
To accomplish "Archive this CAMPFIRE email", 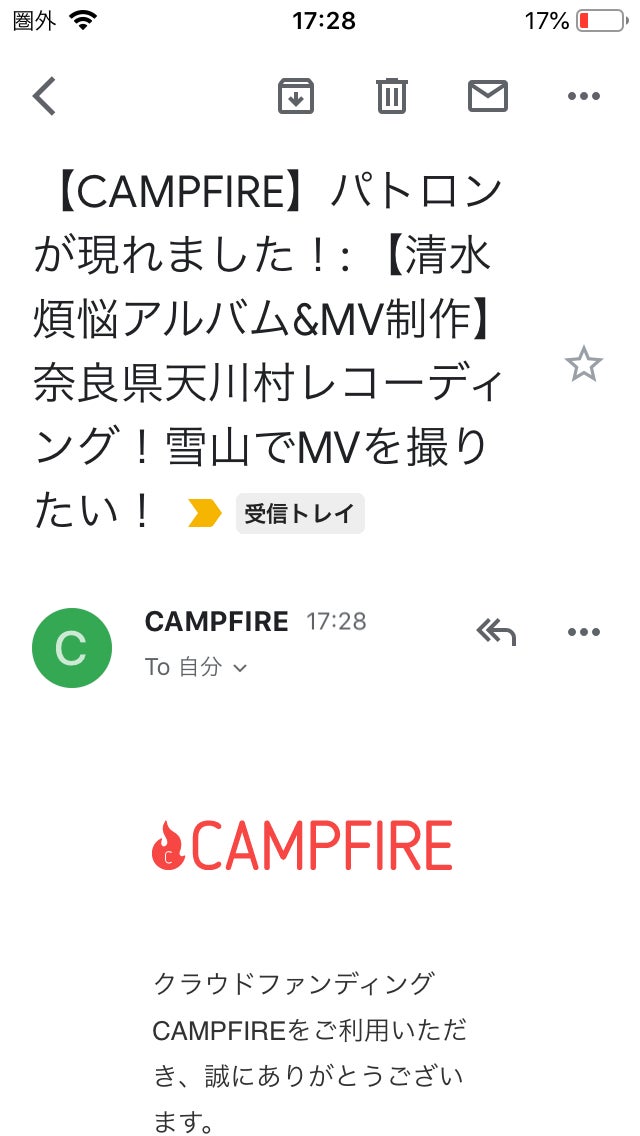I will coord(296,96).
